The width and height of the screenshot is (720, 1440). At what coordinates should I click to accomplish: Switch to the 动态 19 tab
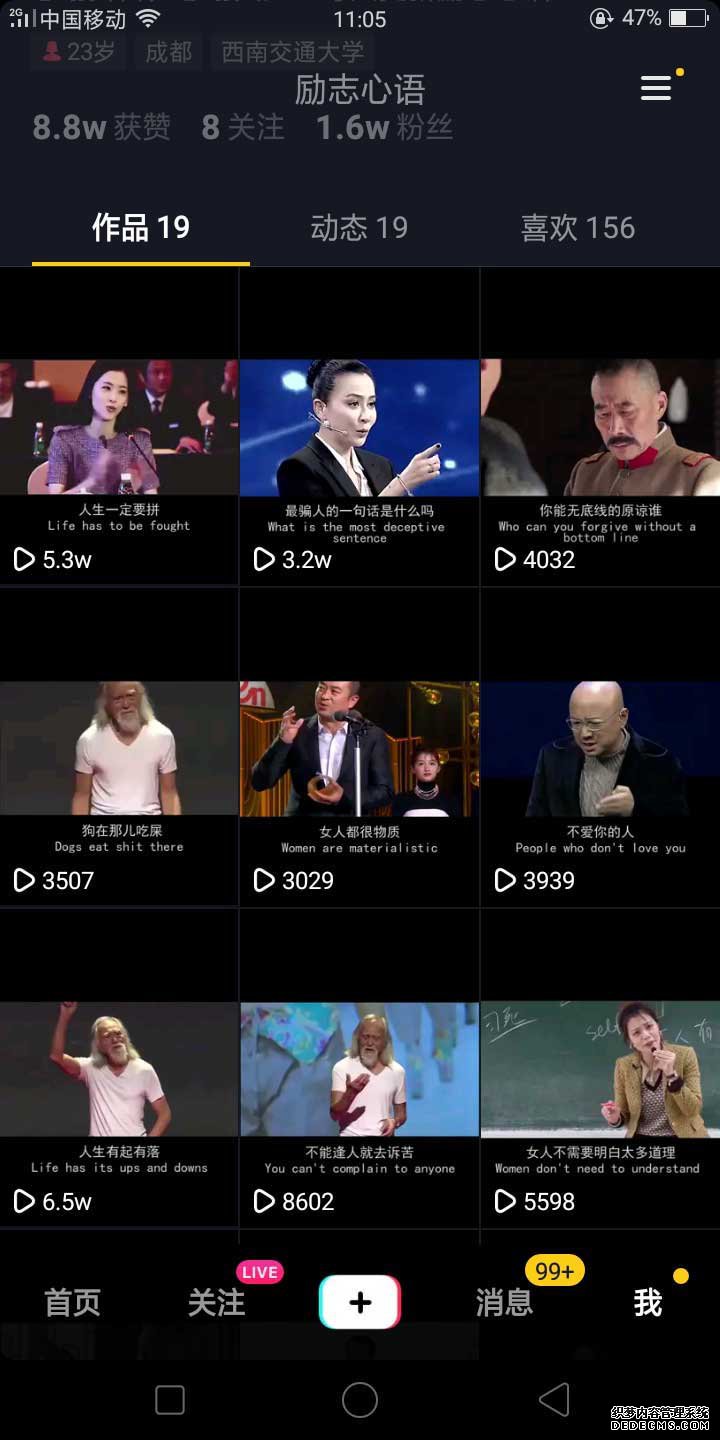(x=359, y=228)
